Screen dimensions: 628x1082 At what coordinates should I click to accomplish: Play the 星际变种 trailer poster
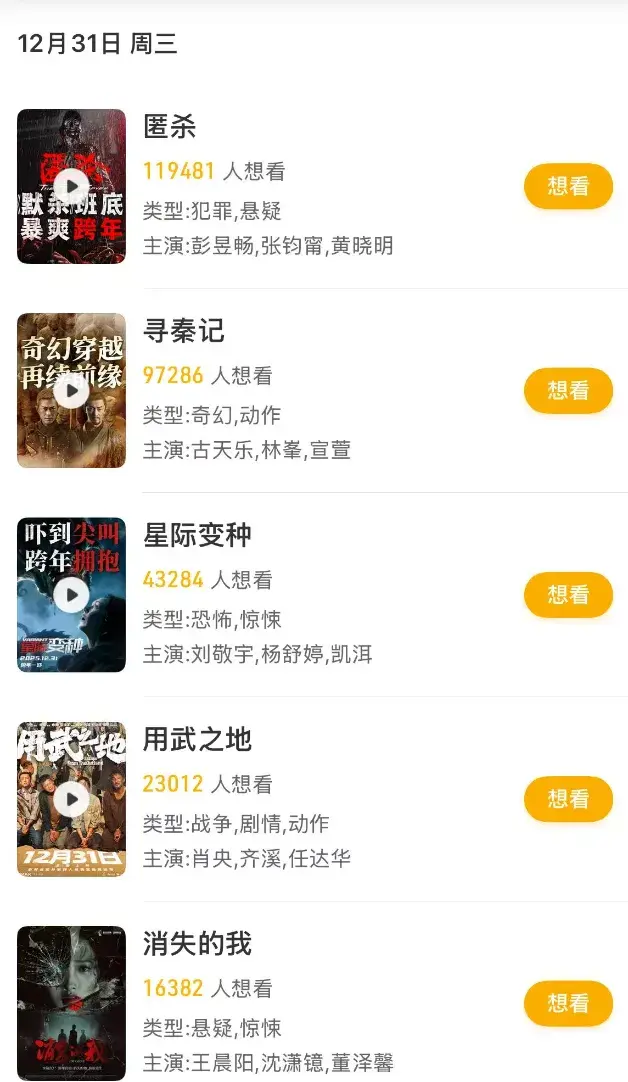pyautogui.click(x=72, y=595)
